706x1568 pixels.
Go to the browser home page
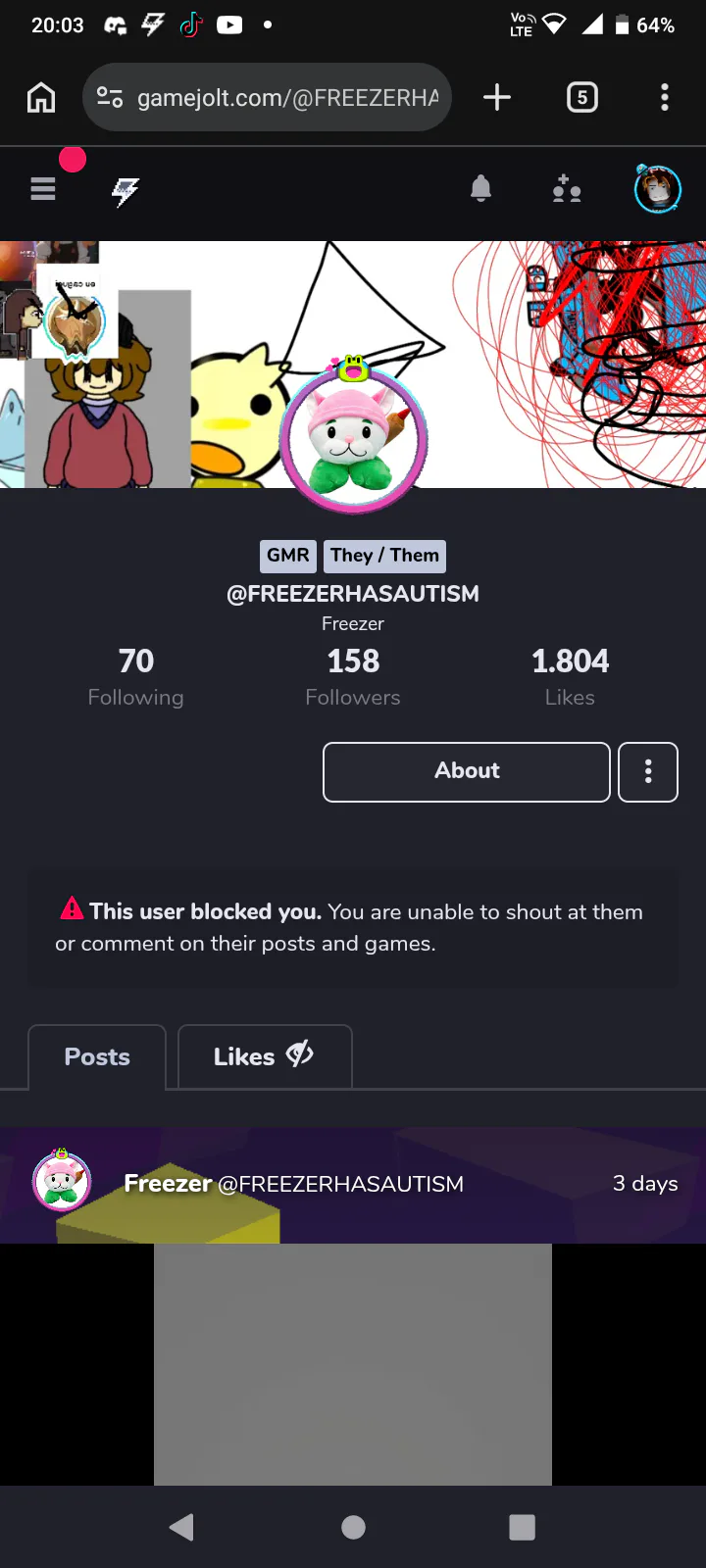click(41, 97)
